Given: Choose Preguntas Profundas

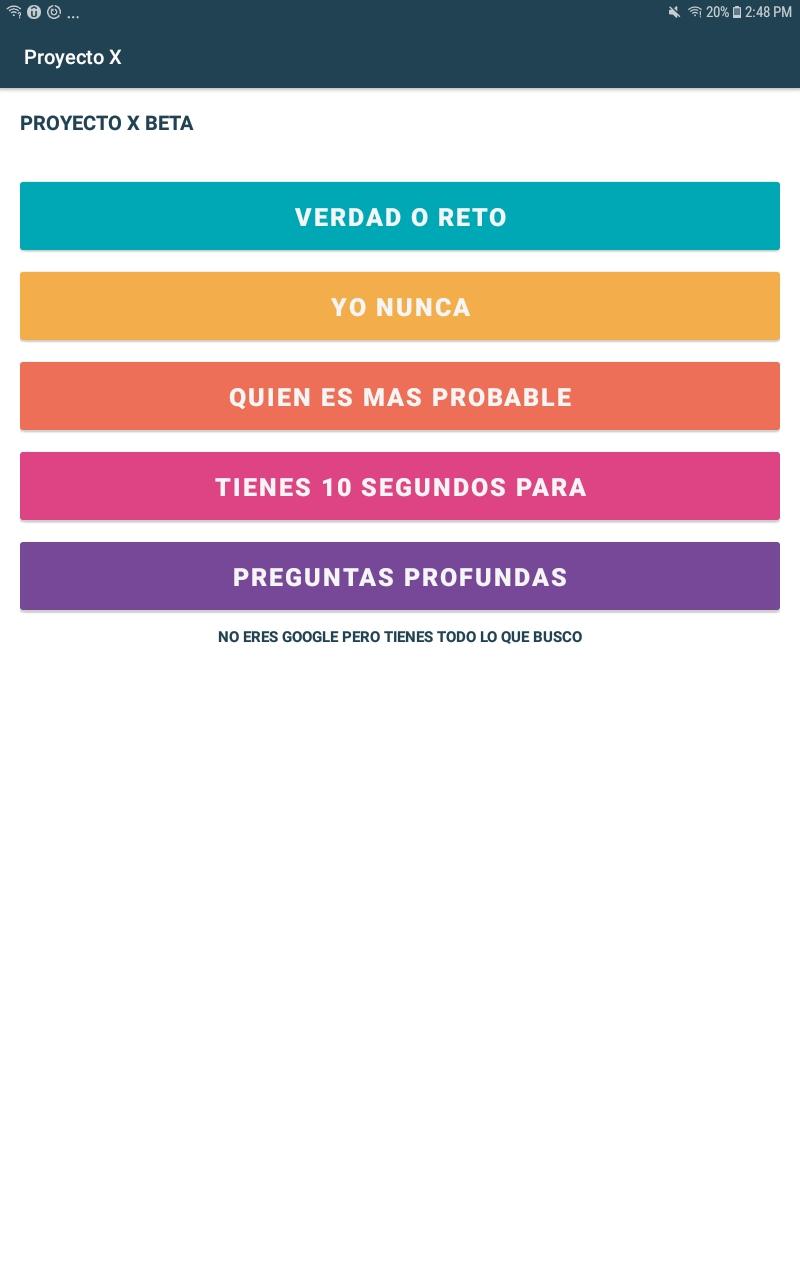Looking at the screenshot, I should point(400,576).
